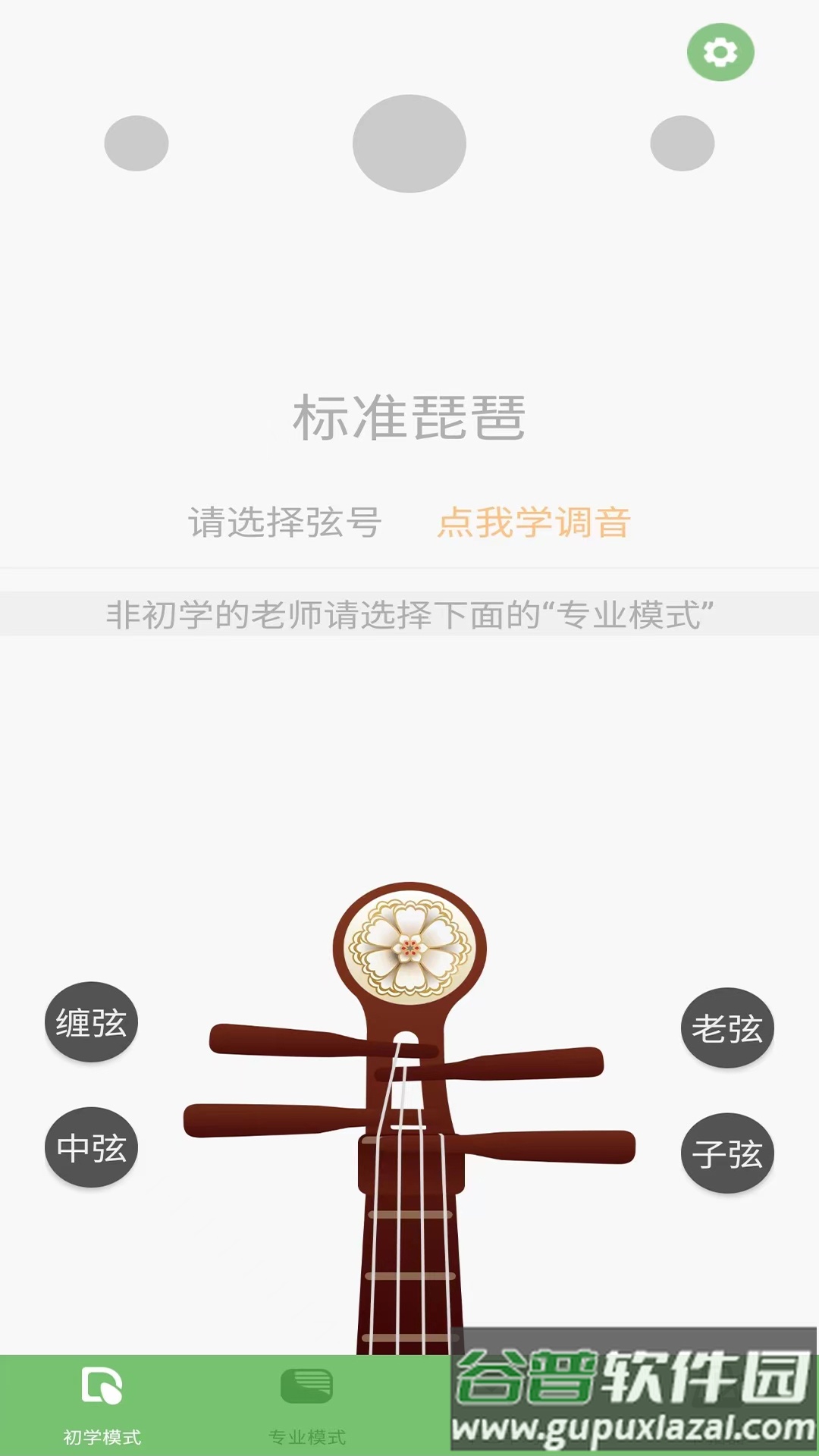Switch to the 初学模式 tab
This screenshot has width=819, height=1456.
(102, 1404)
